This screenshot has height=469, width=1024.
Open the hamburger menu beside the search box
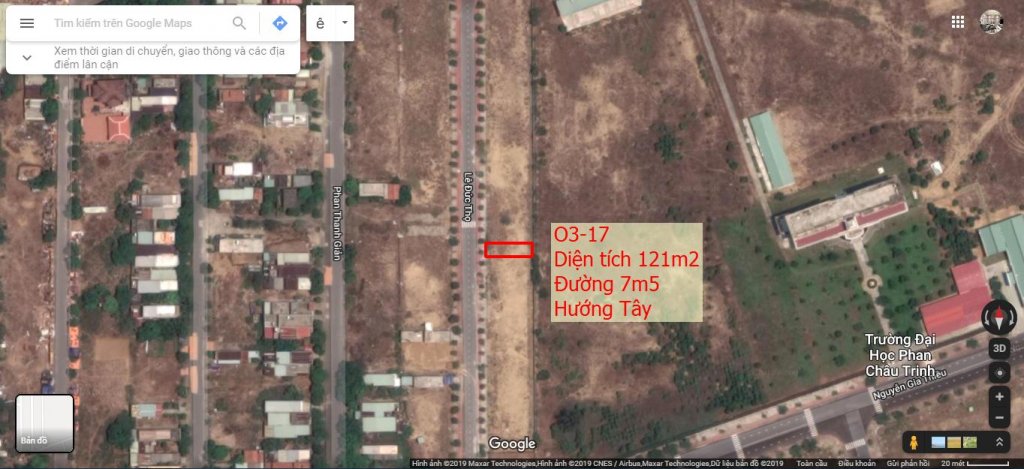(x=27, y=23)
